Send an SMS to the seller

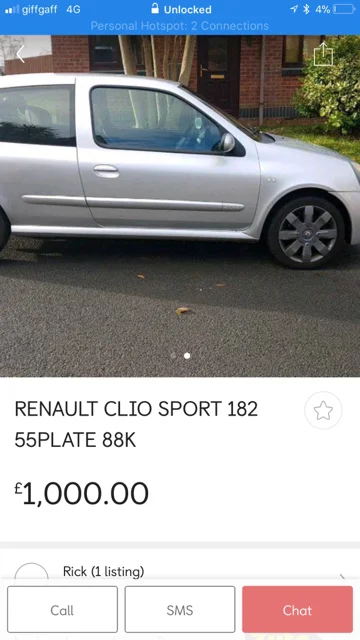point(180,610)
